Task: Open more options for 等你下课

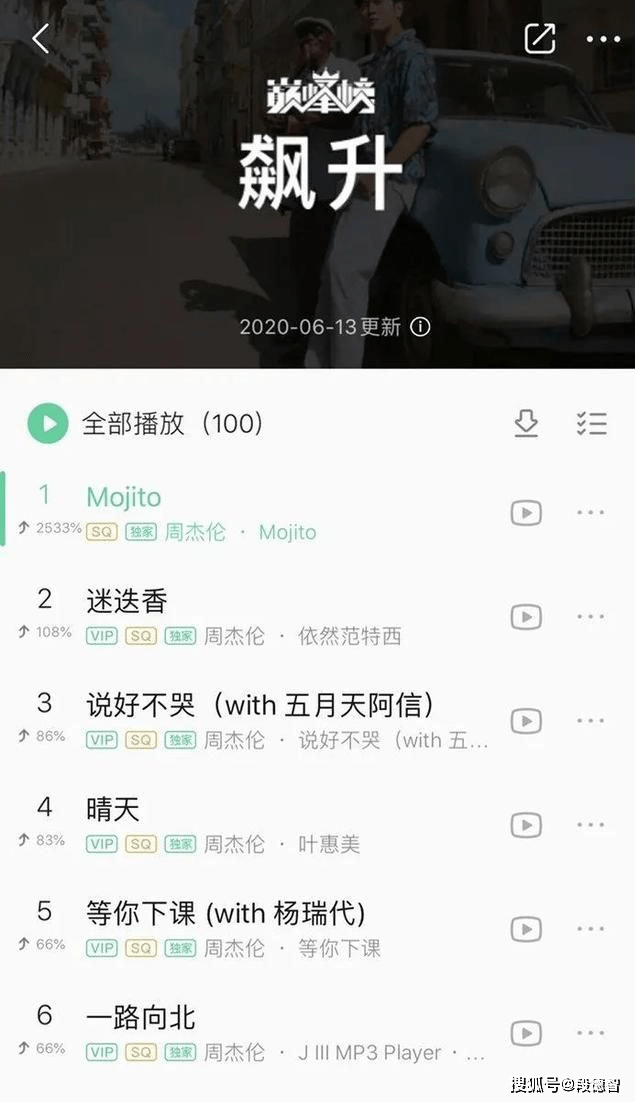Action: [x=591, y=929]
